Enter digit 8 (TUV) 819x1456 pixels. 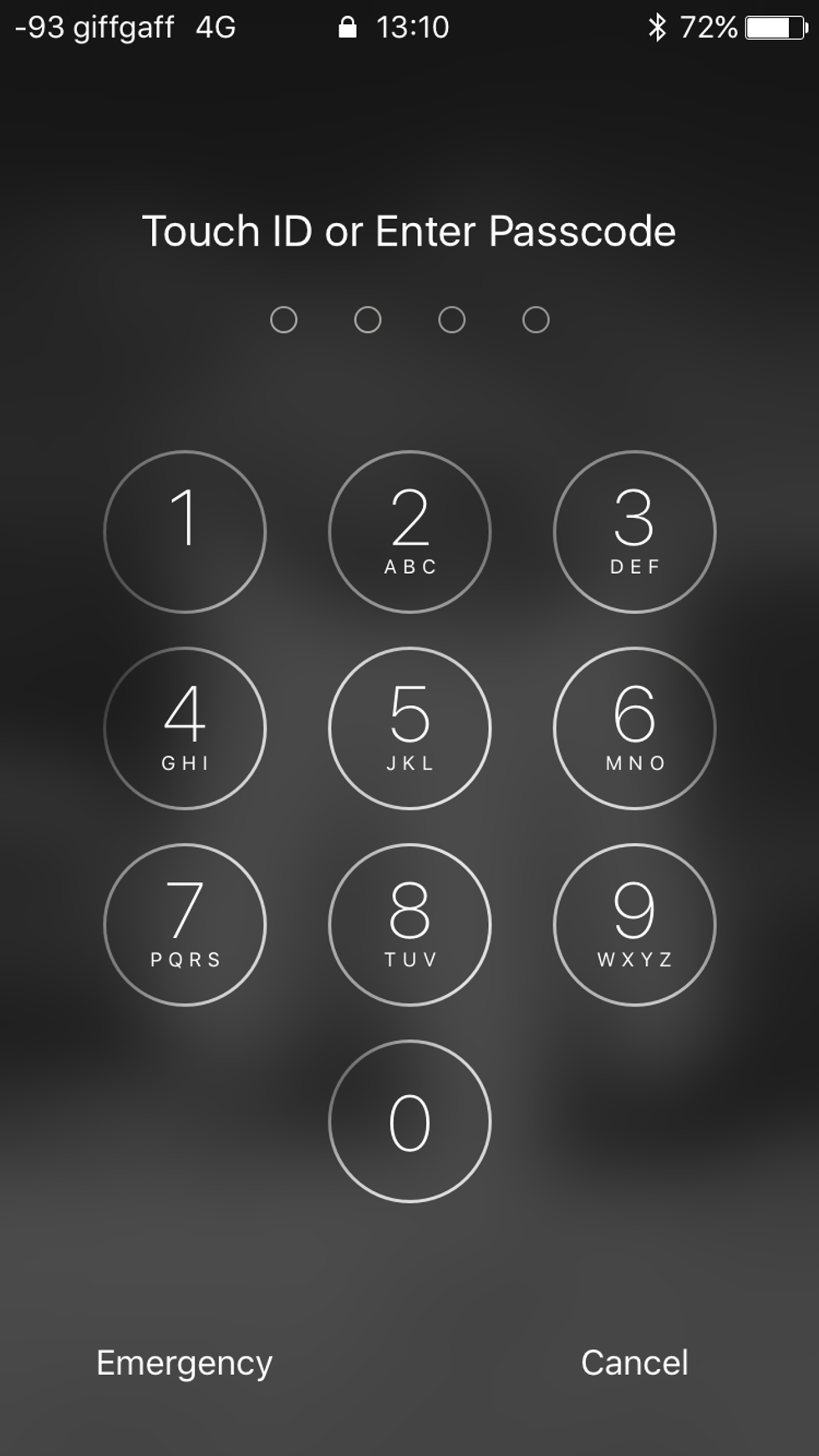click(x=409, y=925)
